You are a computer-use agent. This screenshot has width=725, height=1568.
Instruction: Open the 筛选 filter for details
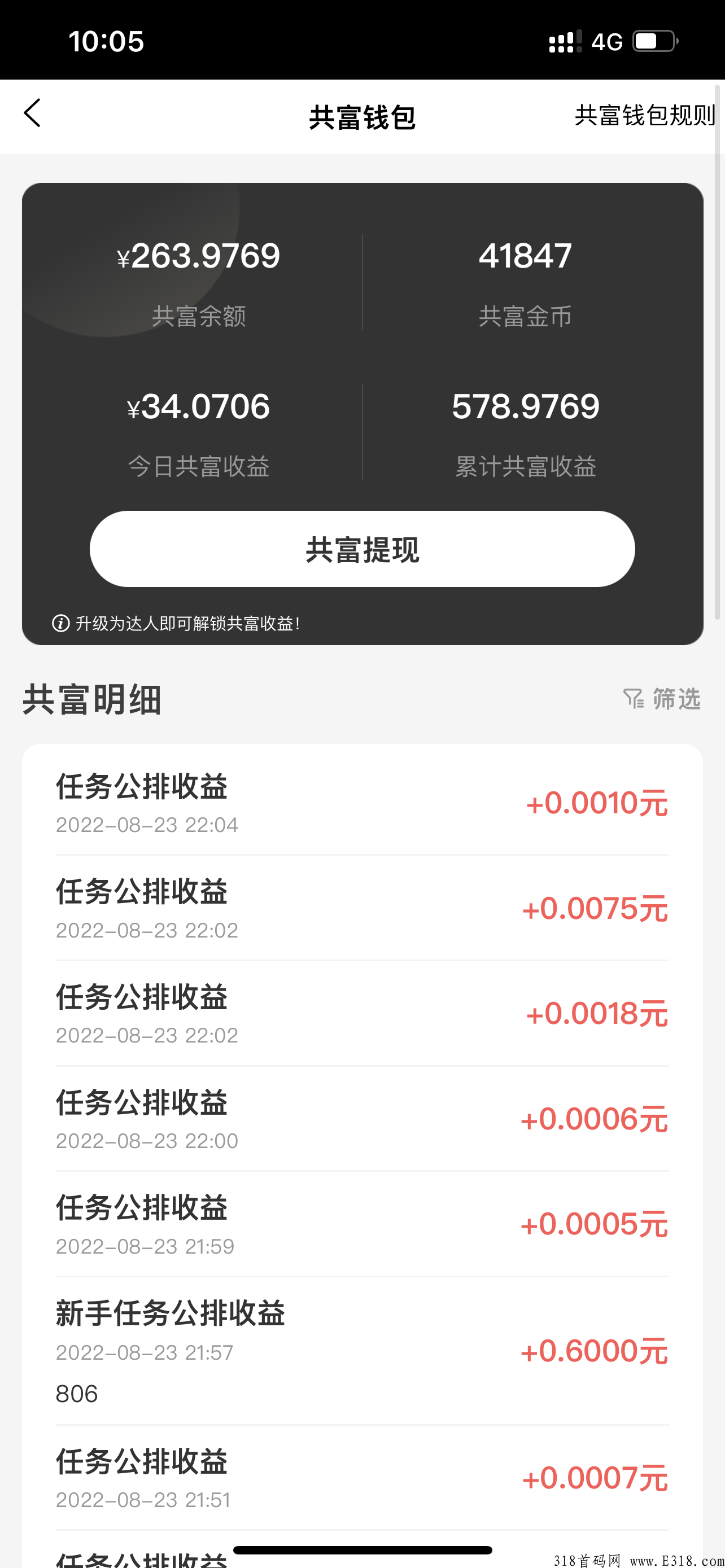(x=662, y=699)
